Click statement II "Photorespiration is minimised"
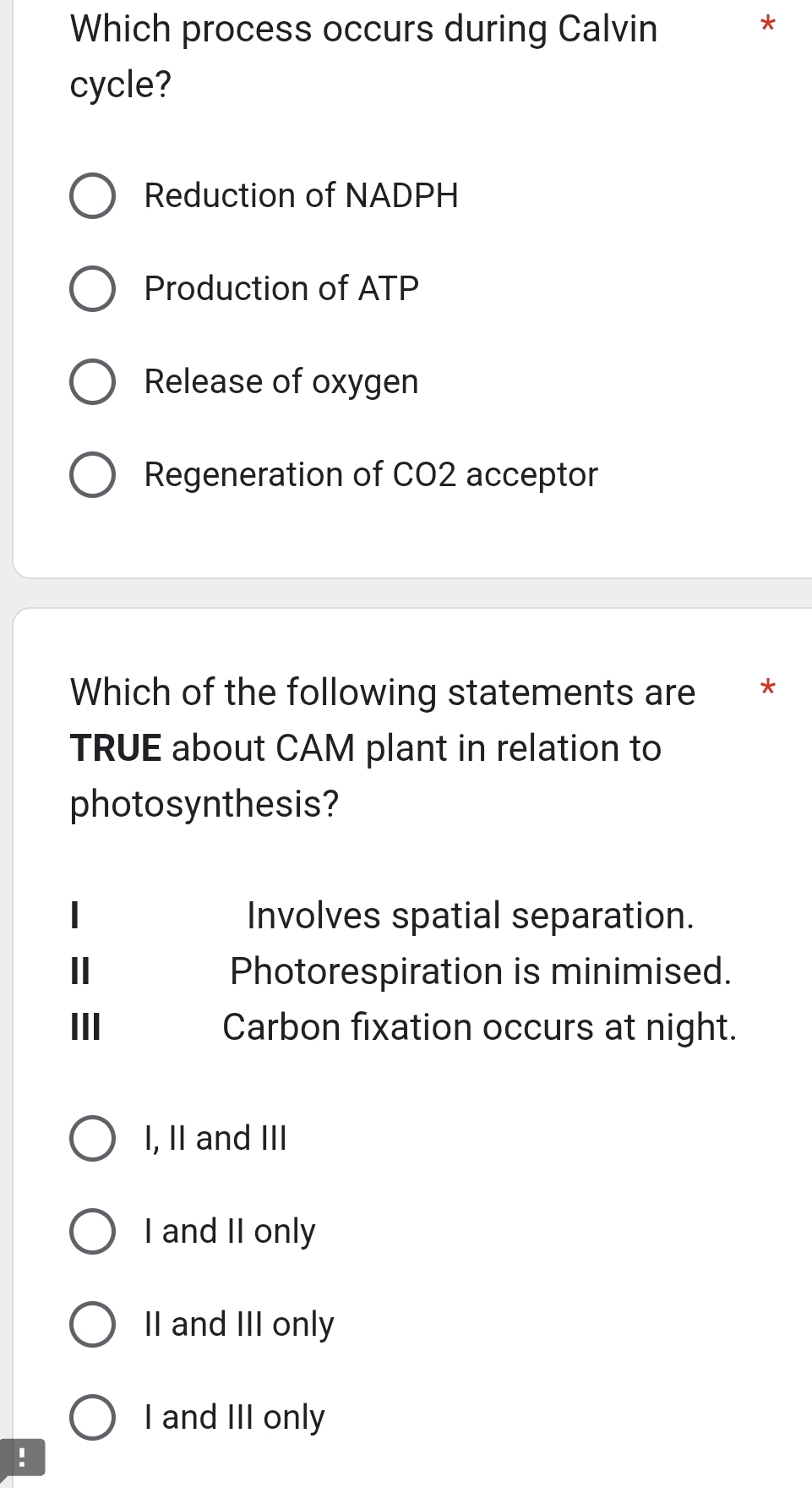The width and height of the screenshot is (812, 1488). point(480,971)
